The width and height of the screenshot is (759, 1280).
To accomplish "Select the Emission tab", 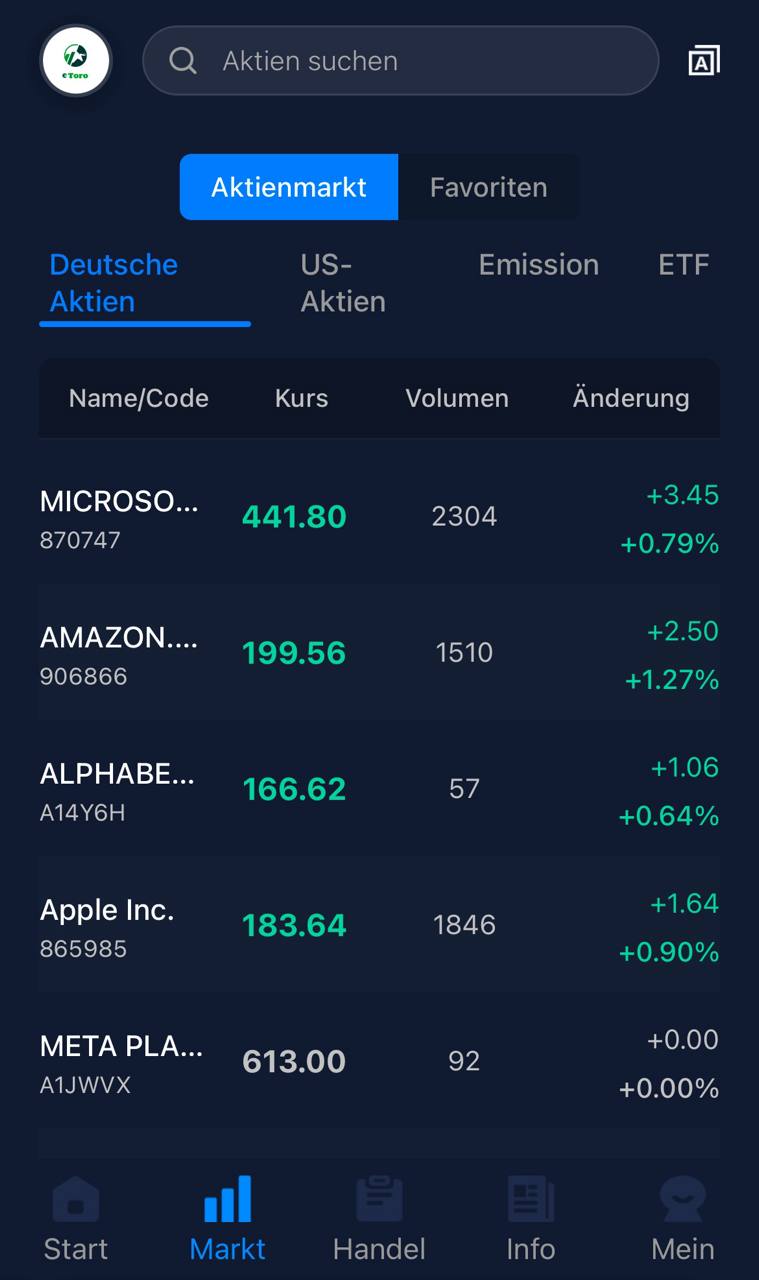I will click(539, 265).
